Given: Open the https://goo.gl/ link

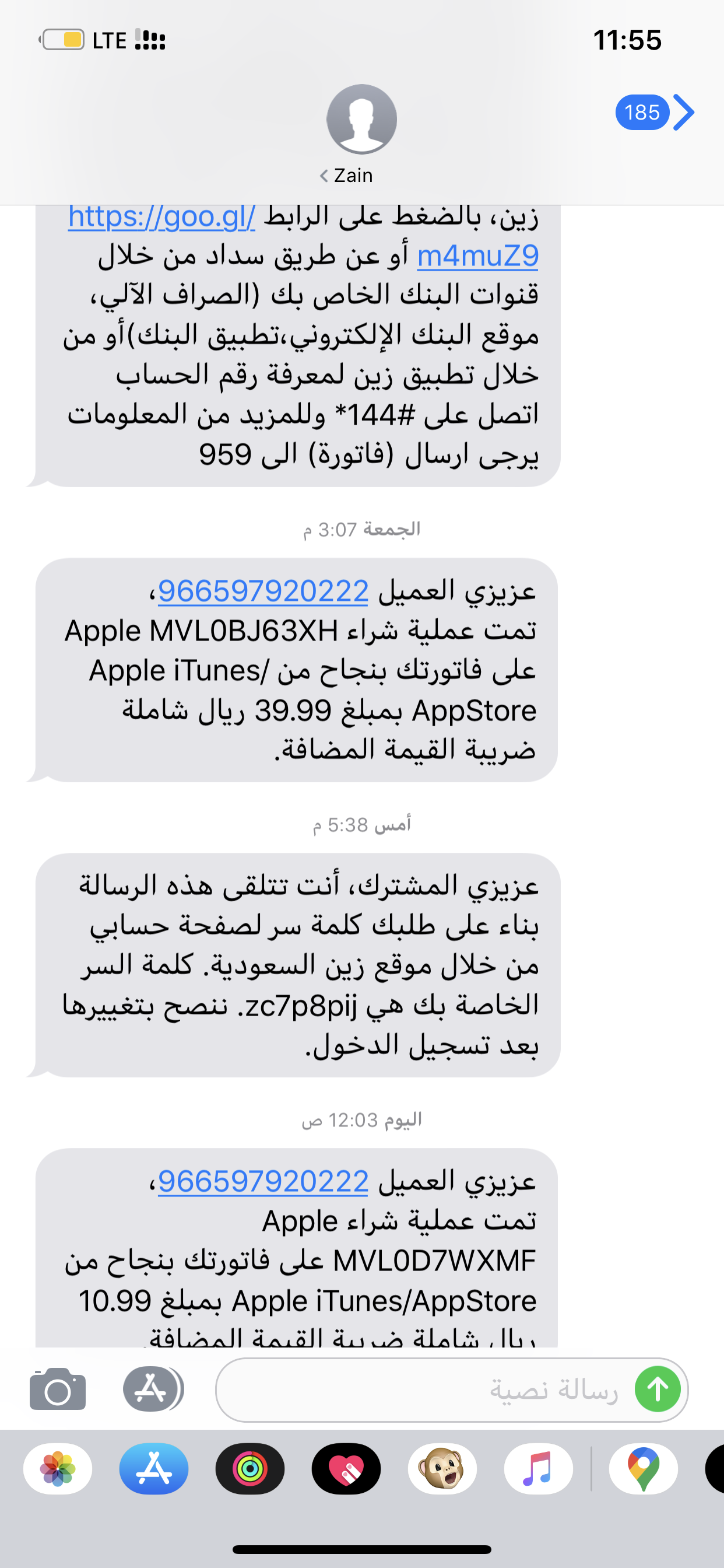Looking at the screenshot, I should point(162,219).
